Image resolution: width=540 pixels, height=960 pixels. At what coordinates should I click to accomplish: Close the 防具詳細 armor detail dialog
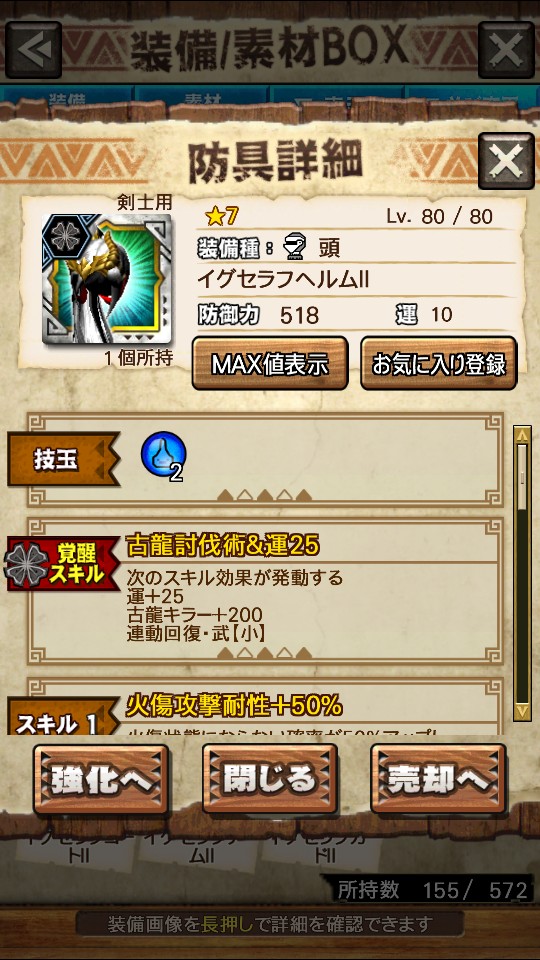click(506, 161)
